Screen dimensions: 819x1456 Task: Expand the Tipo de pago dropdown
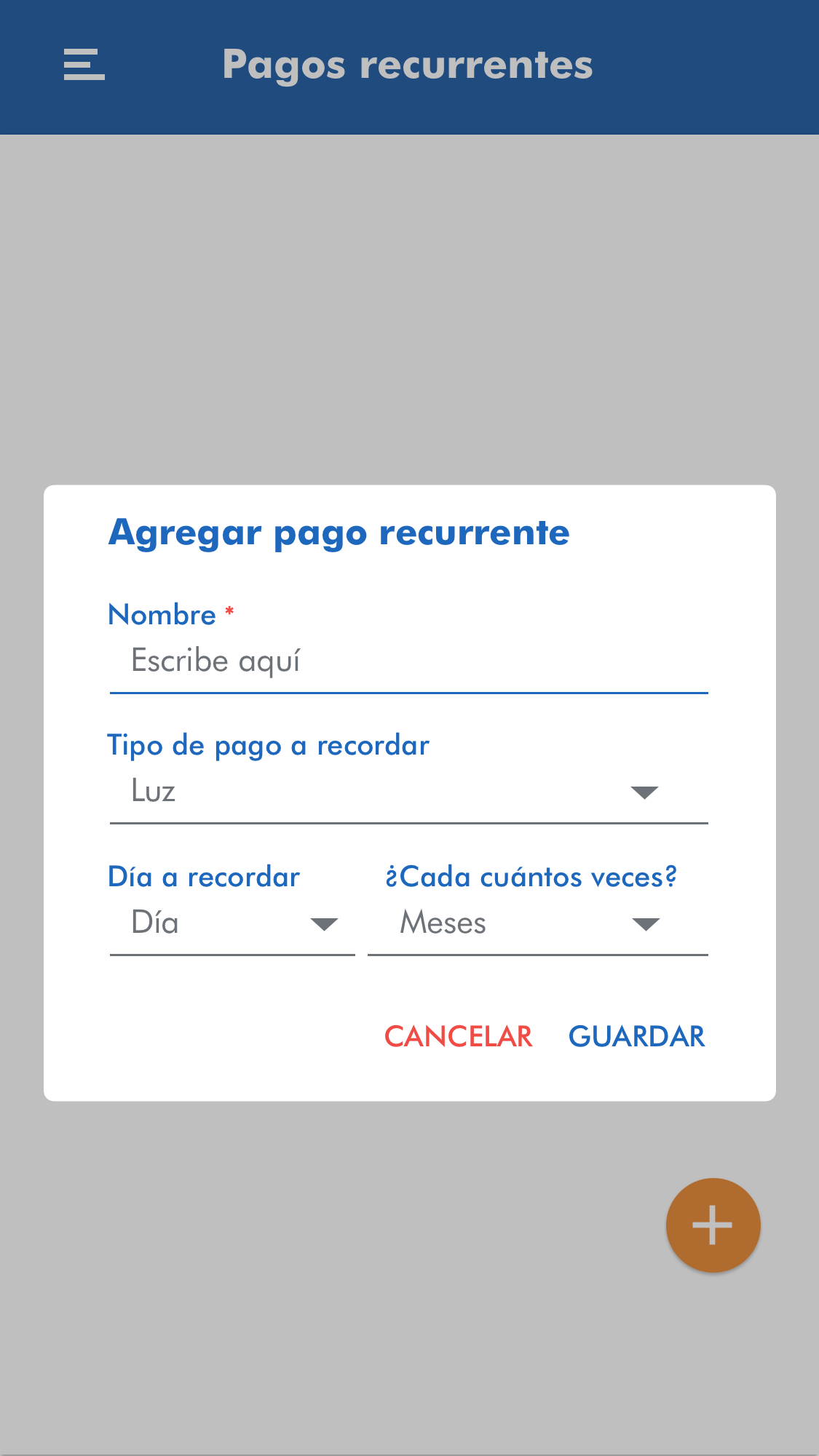[408, 792]
